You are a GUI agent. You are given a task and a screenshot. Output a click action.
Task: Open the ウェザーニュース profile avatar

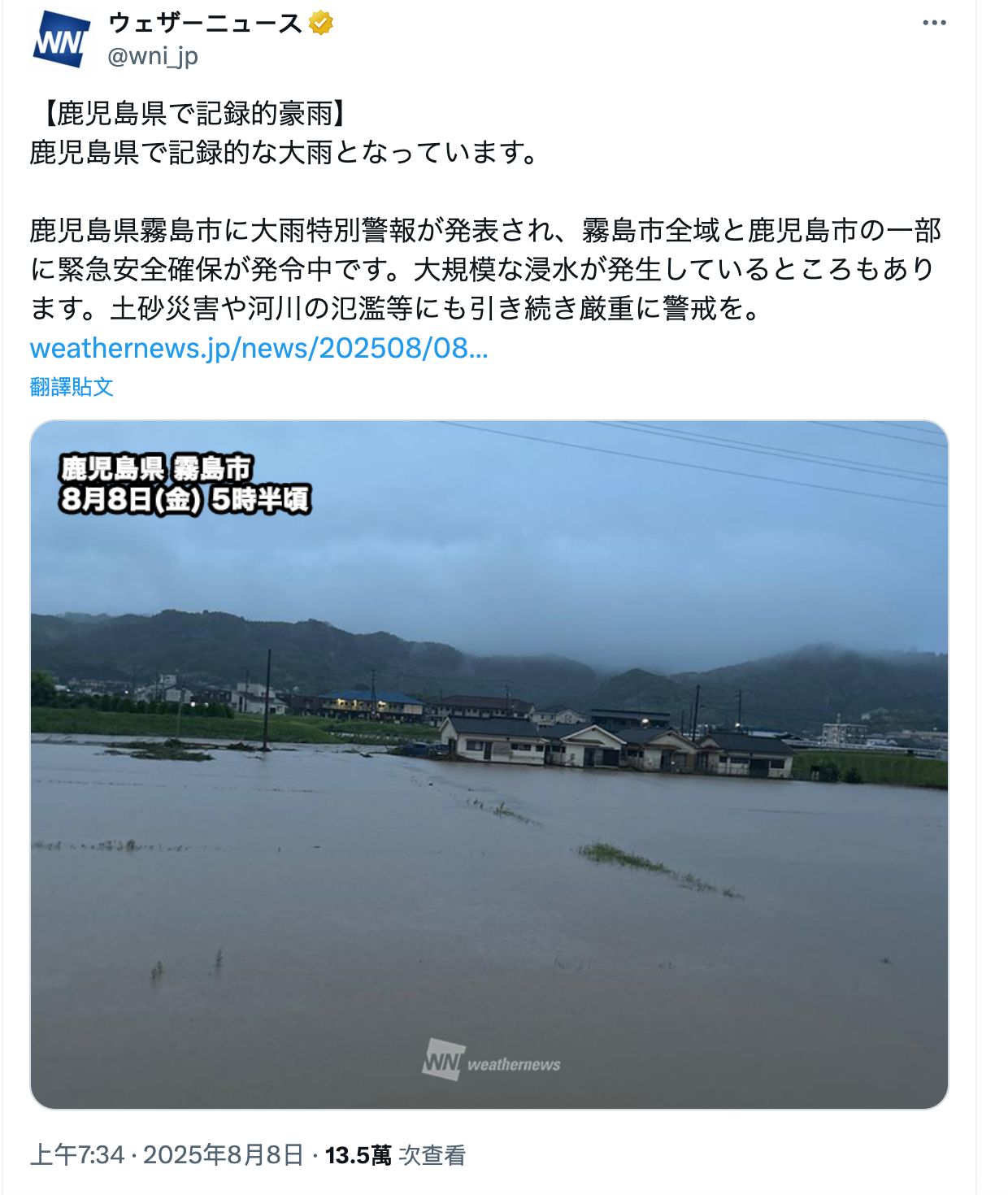tap(61, 39)
